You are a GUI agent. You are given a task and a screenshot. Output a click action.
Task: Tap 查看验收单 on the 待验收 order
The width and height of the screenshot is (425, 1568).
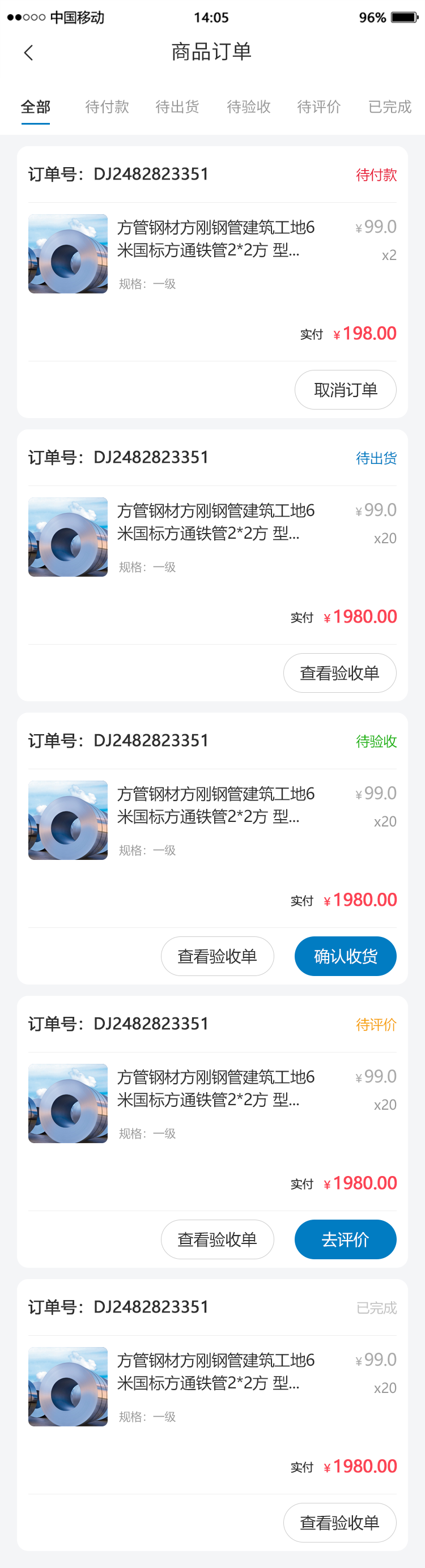coord(217,956)
